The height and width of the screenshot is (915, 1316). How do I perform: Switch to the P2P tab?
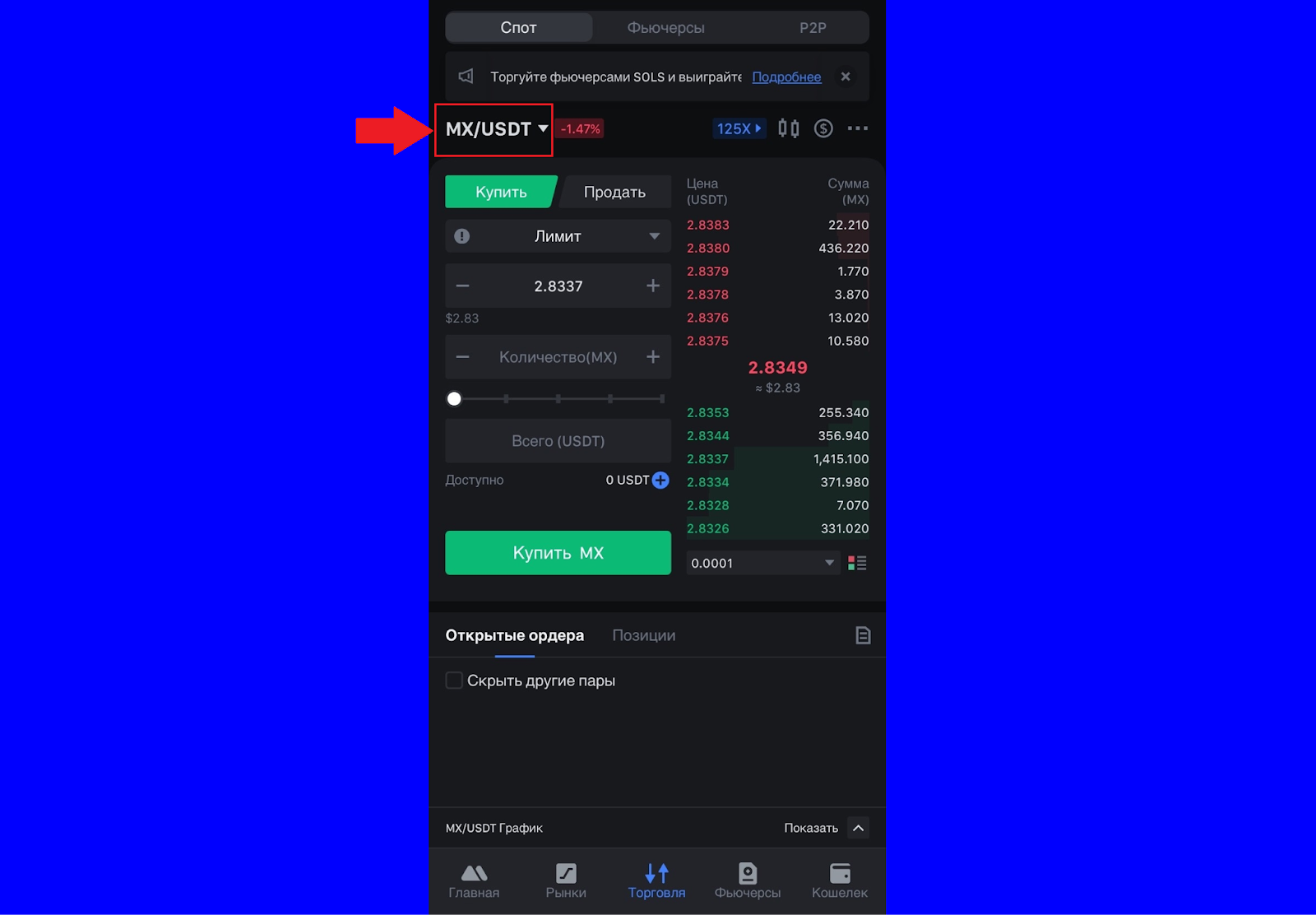[812, 28]
